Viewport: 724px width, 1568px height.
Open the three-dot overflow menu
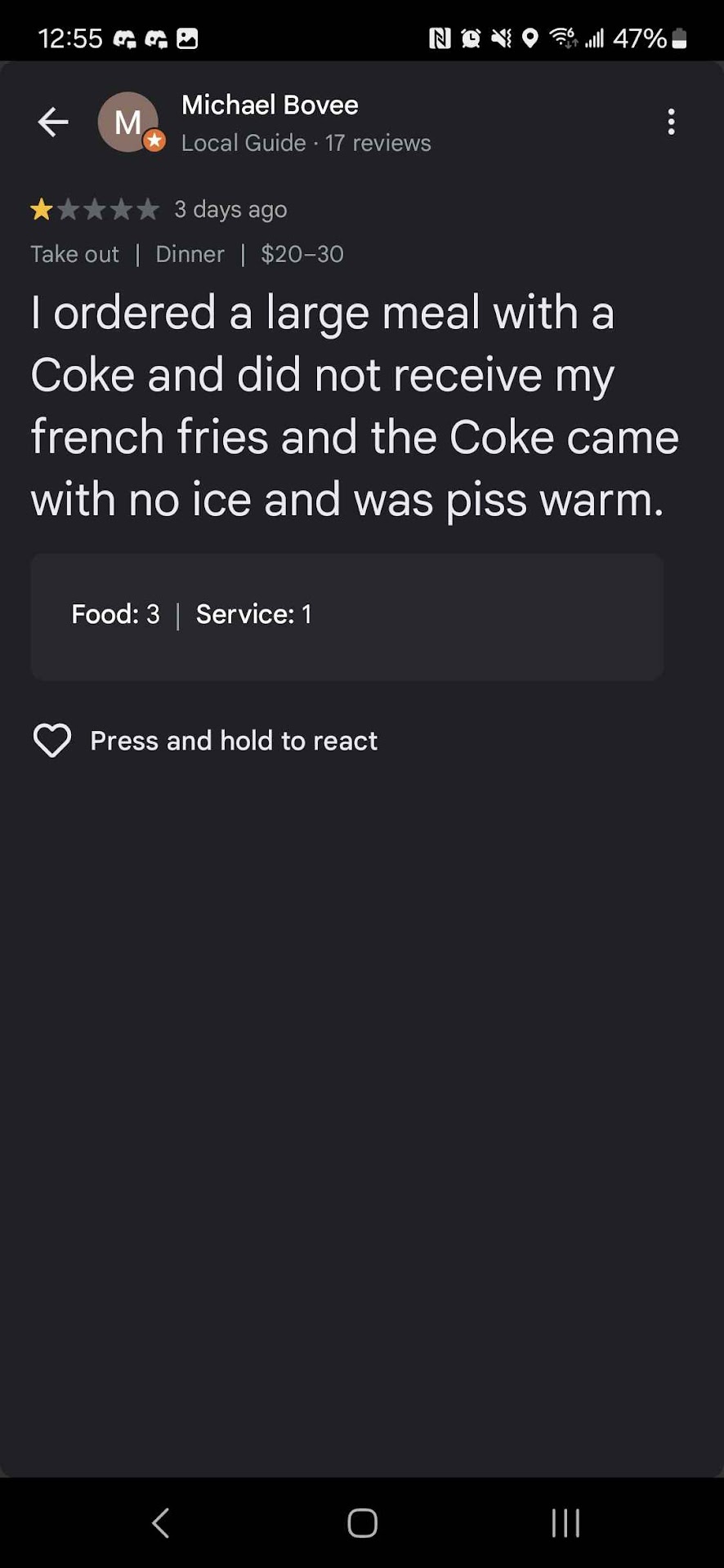pos(671,122)
